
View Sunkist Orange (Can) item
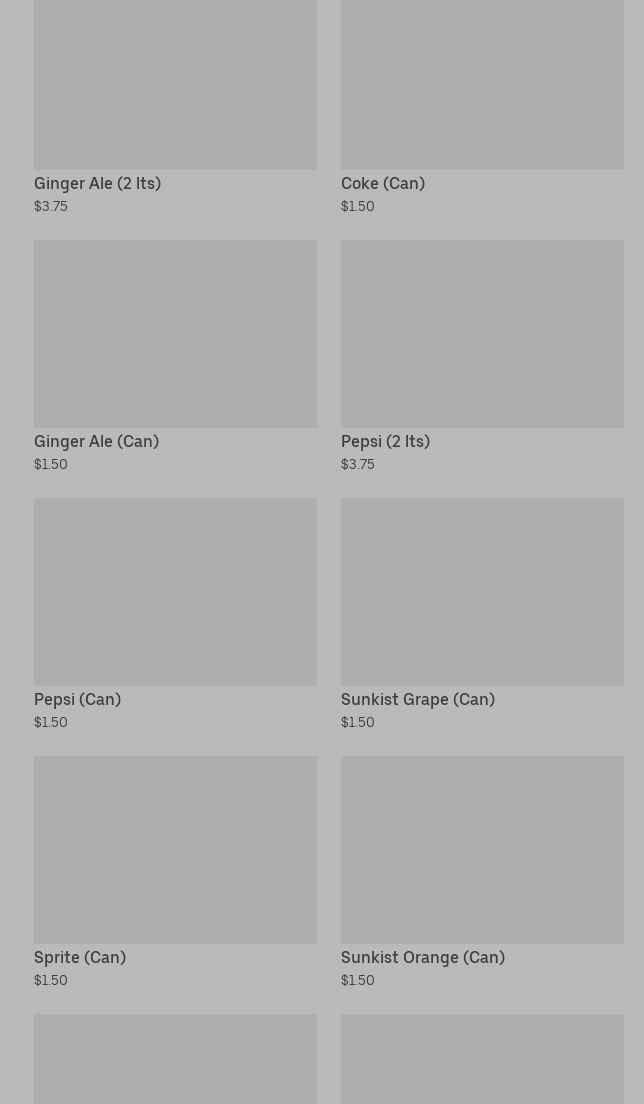422,958
